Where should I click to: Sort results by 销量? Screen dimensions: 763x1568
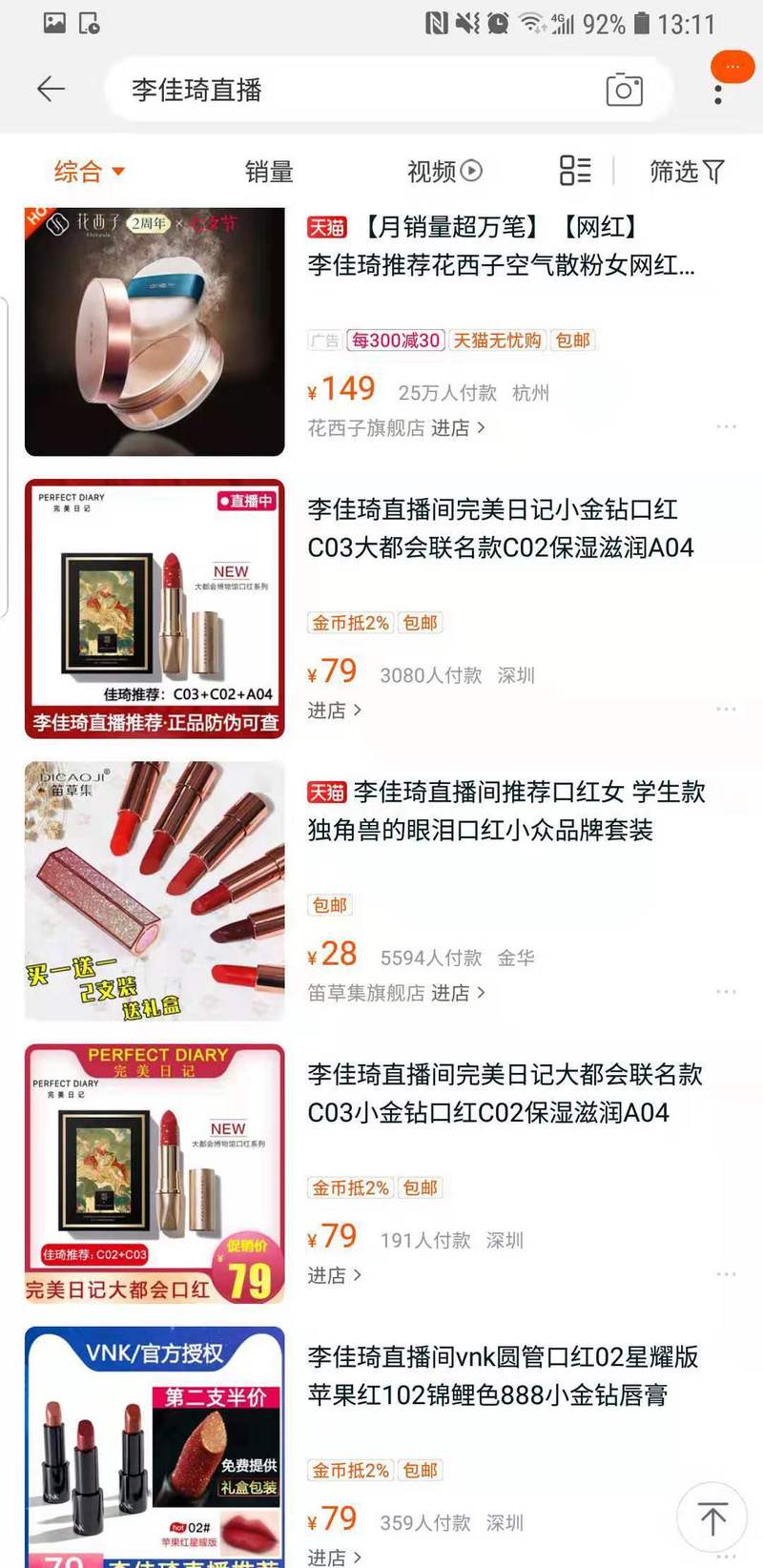tap(269, 172)
